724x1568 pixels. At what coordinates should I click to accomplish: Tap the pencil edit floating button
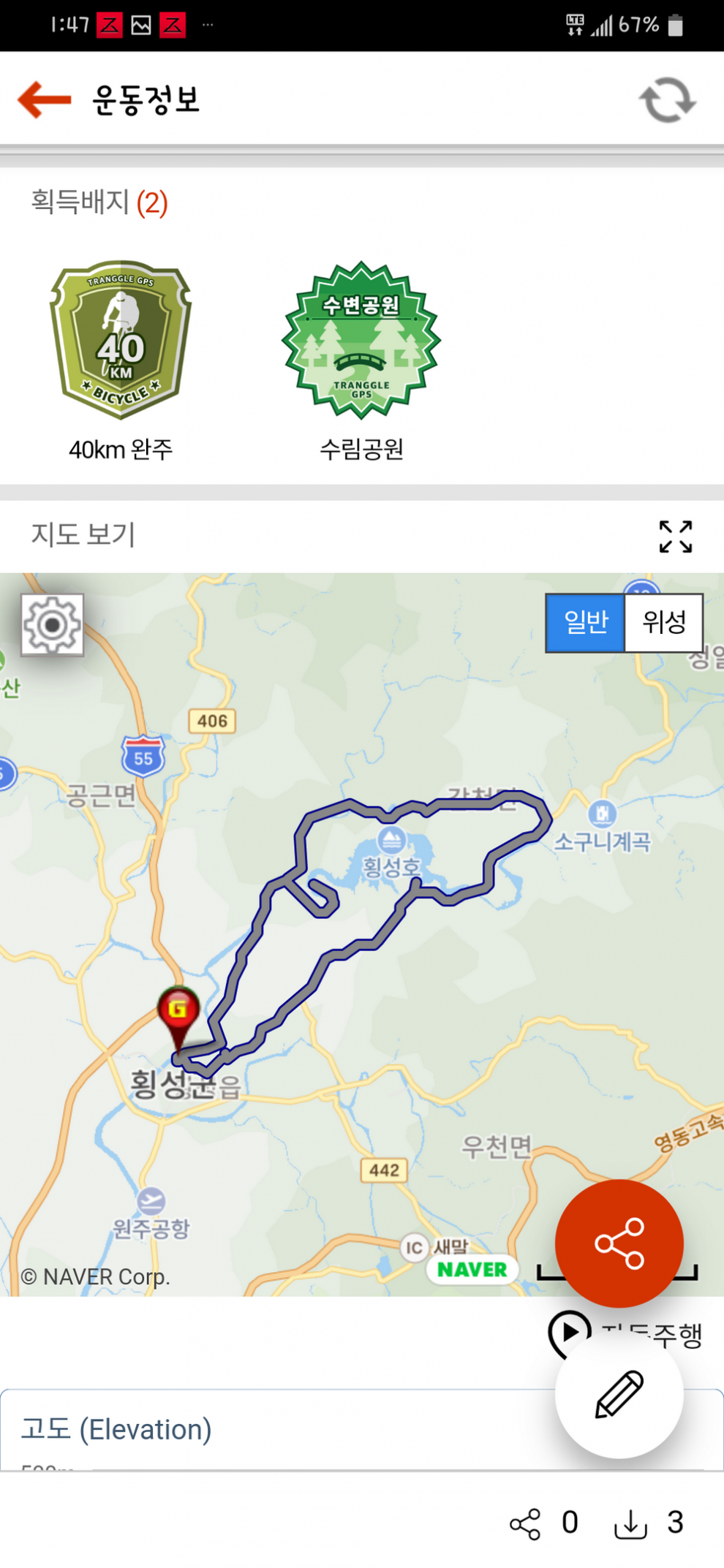pyautogui.click(x=619, y=1394)
